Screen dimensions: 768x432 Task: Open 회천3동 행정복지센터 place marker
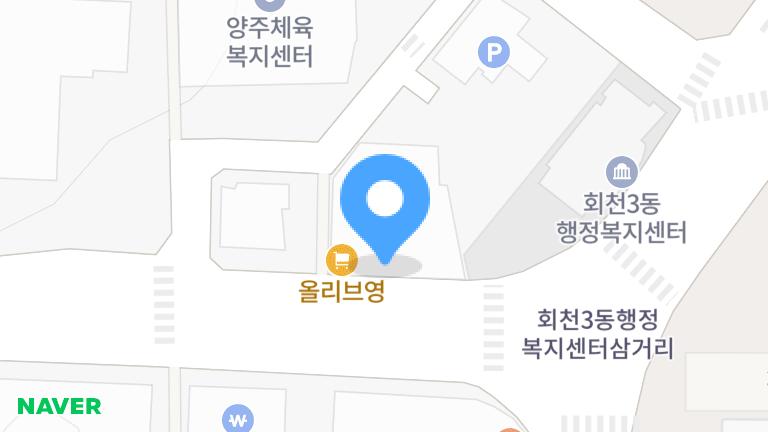pyautogui.click(x=622, y=173)
